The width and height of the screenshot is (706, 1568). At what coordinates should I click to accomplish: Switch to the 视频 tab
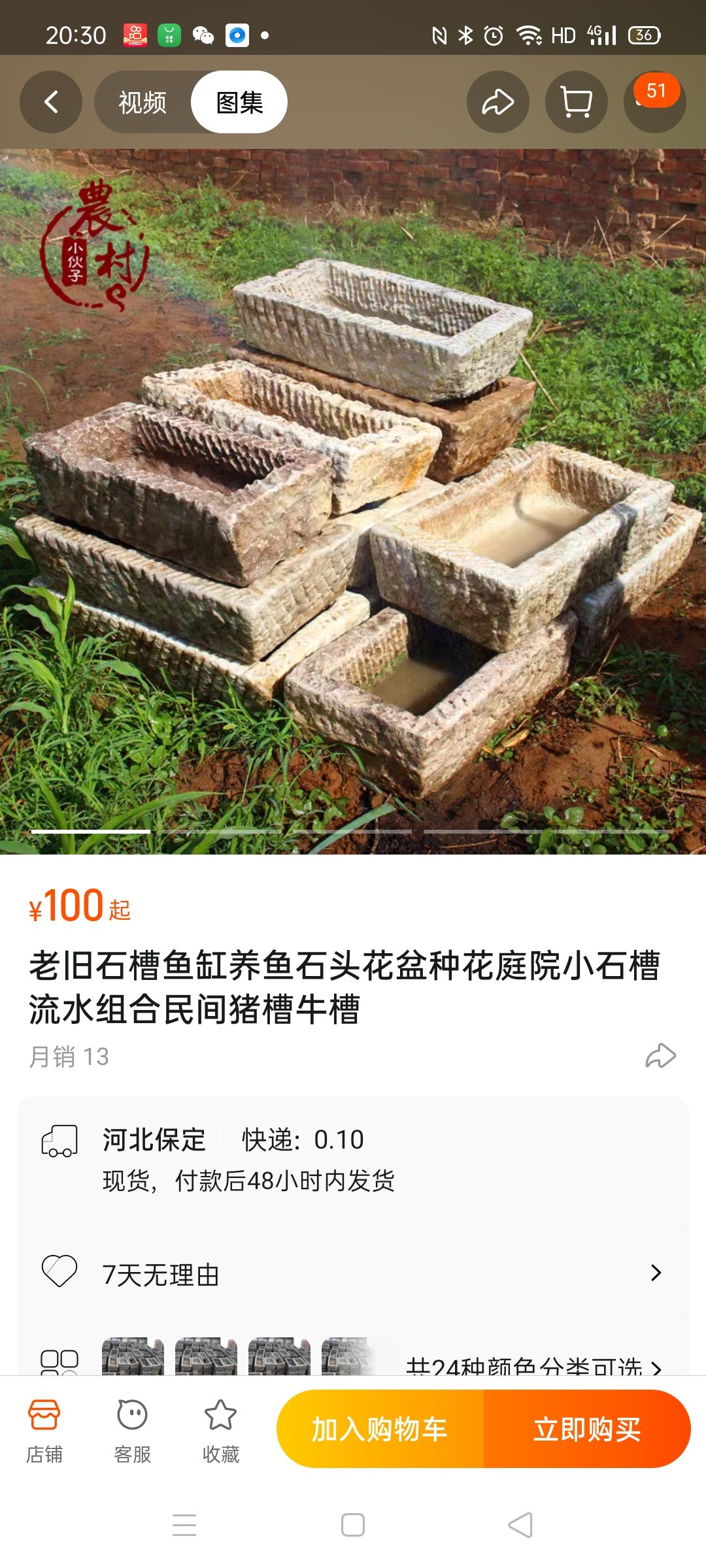(143, 103)
